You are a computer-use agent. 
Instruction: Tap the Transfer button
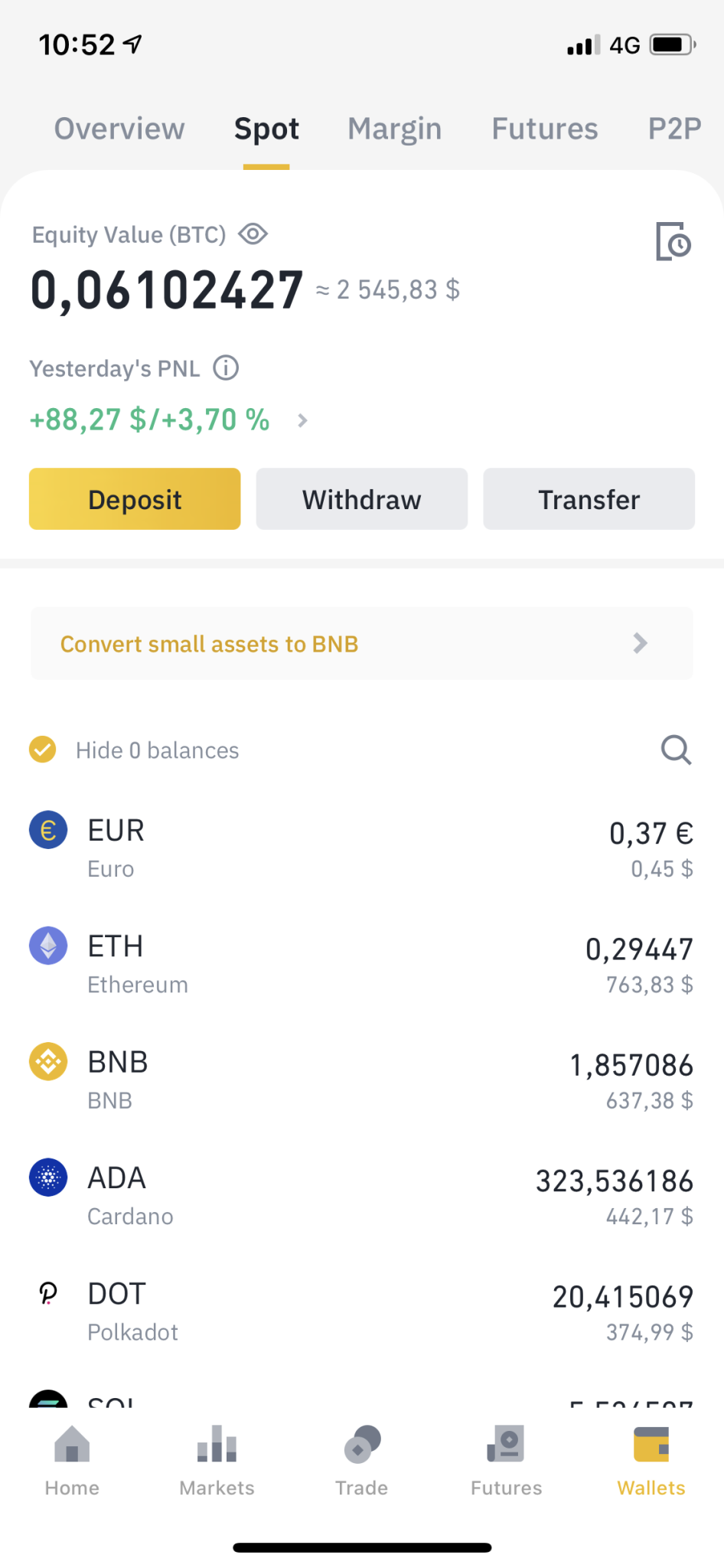pos(589,498)
